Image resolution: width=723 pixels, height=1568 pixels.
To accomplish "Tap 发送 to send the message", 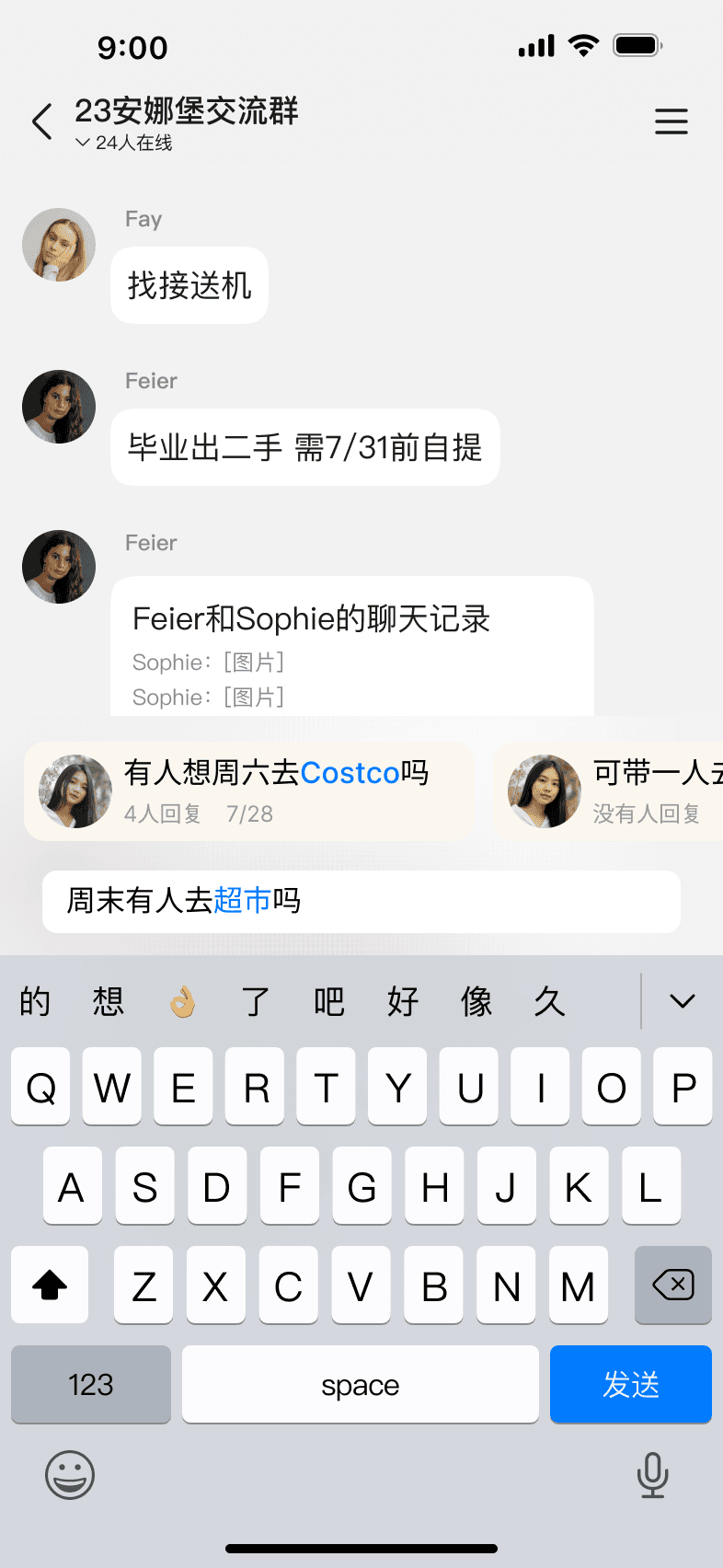I will pos(630,1384).
